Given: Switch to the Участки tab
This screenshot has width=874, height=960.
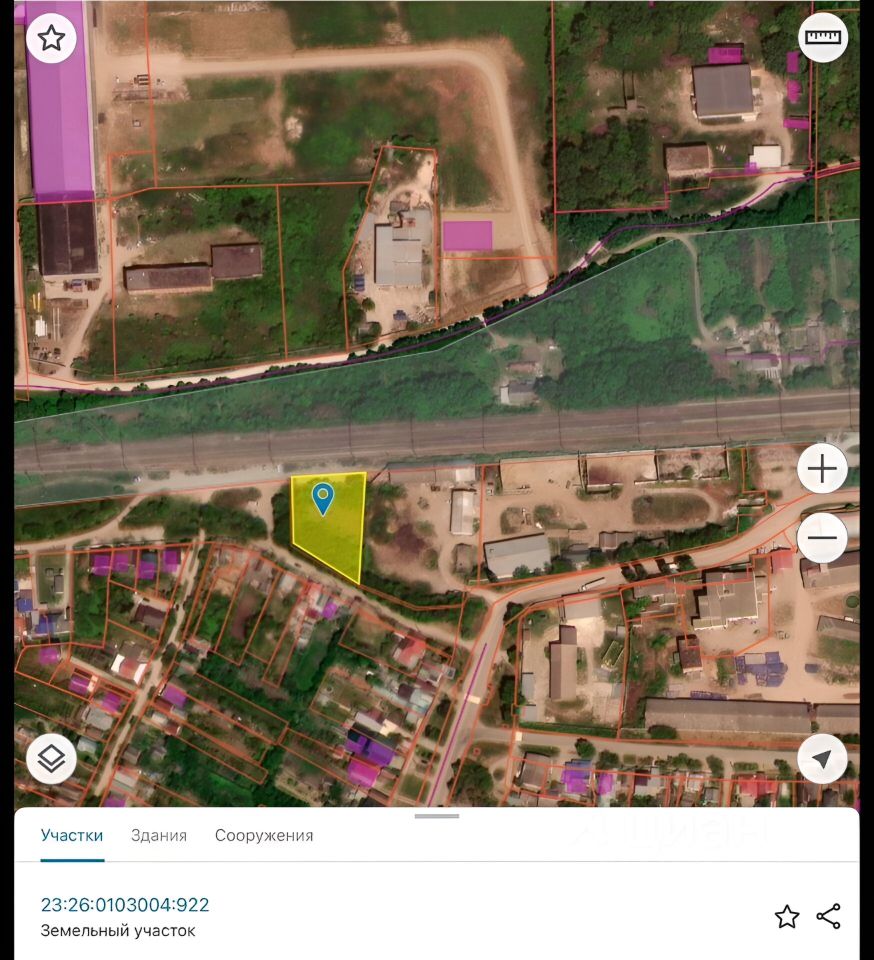Looking at the screenshot, I should point(72,835).
